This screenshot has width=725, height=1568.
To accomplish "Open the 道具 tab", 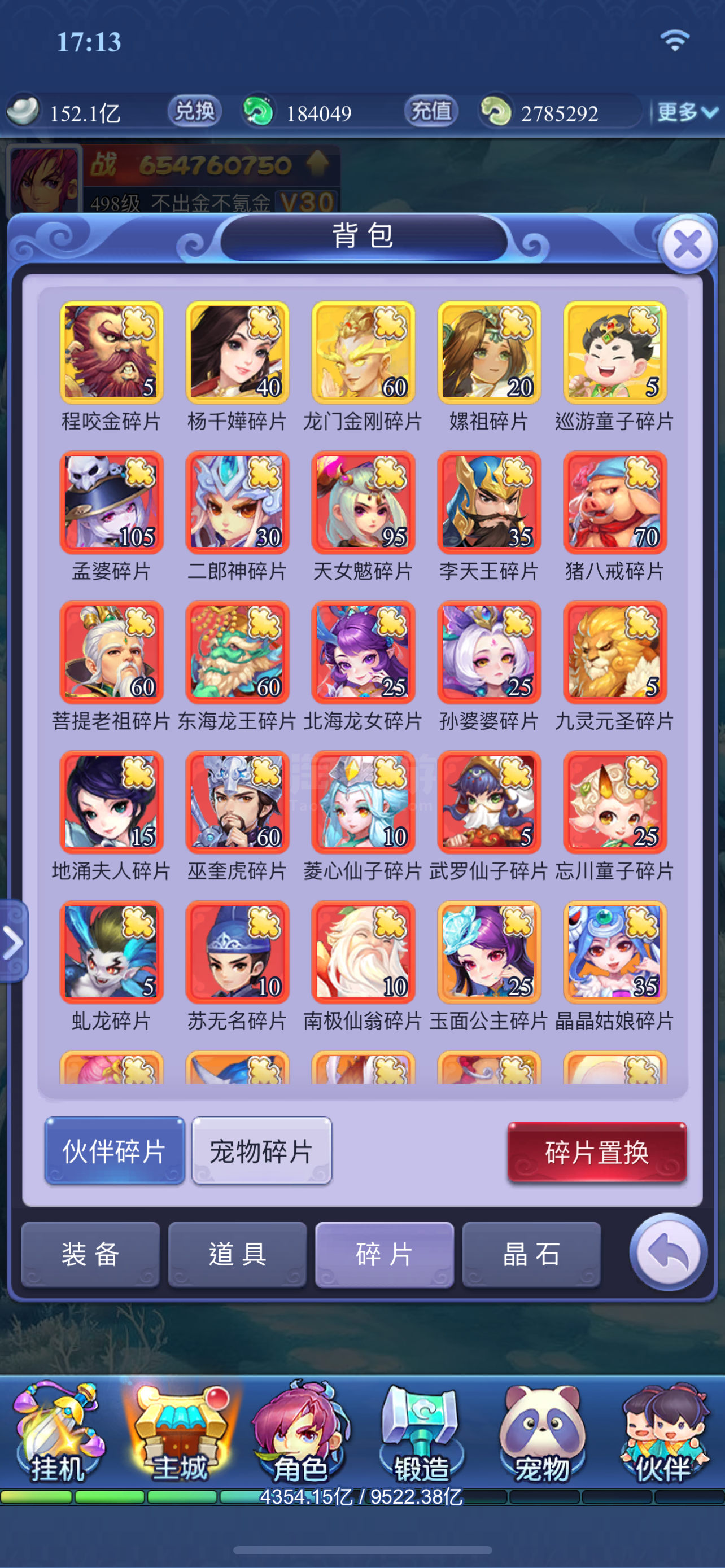I will pyautogui.click(x=237, y=1254).
